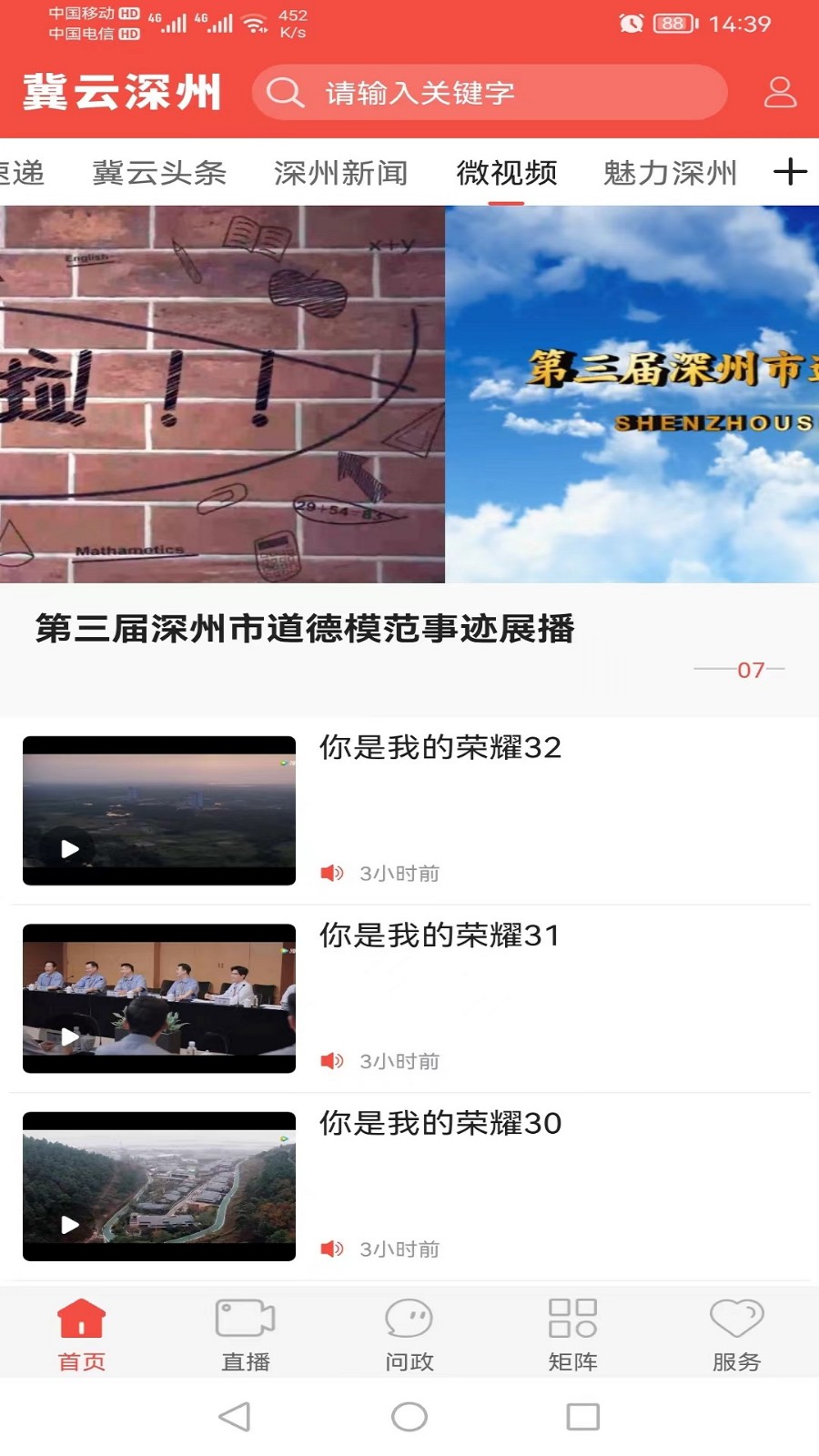The height and width of the screenshot is (1456, 819).
Task: Open the 第三届深州市道德模范 sky banner
Action: tap(632, 394)
